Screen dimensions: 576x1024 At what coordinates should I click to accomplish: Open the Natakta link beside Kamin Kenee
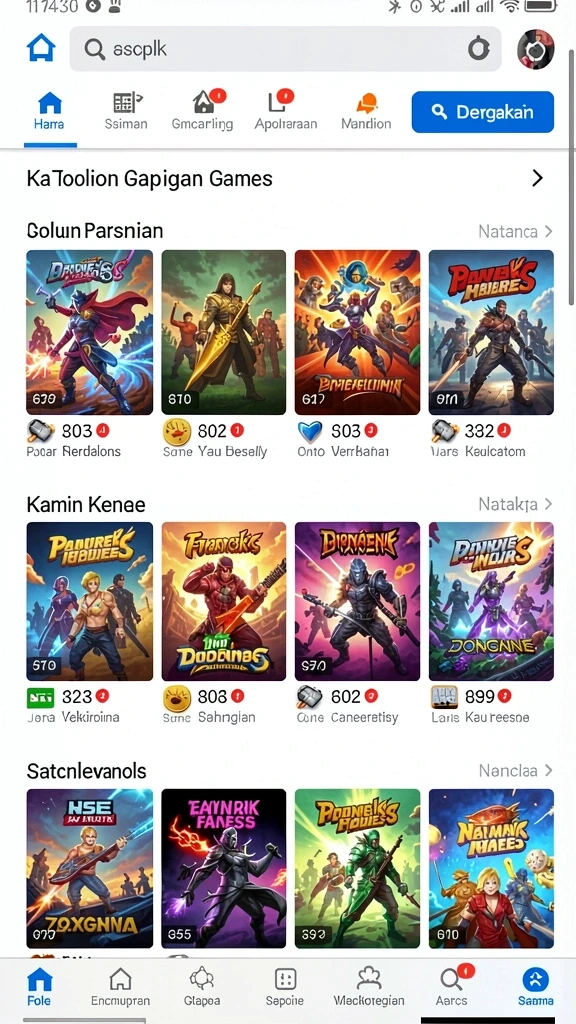point(515,504)
